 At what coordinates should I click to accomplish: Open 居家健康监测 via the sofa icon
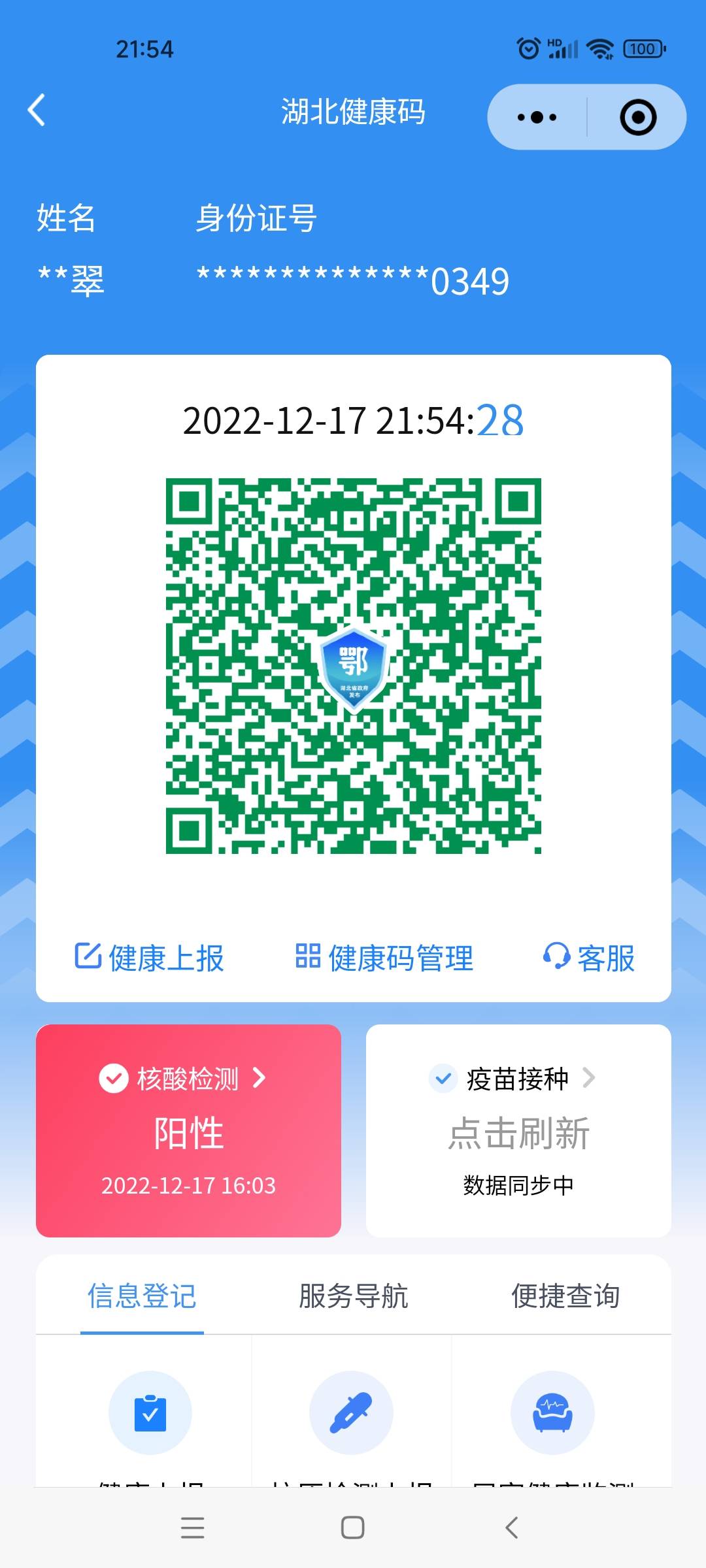553,1414
